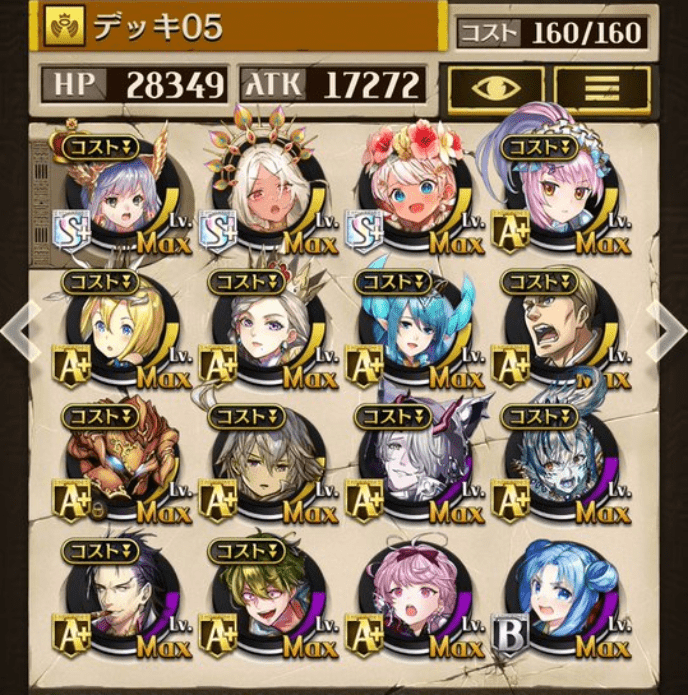Tap the eye view toggle button

pos(496,88)
